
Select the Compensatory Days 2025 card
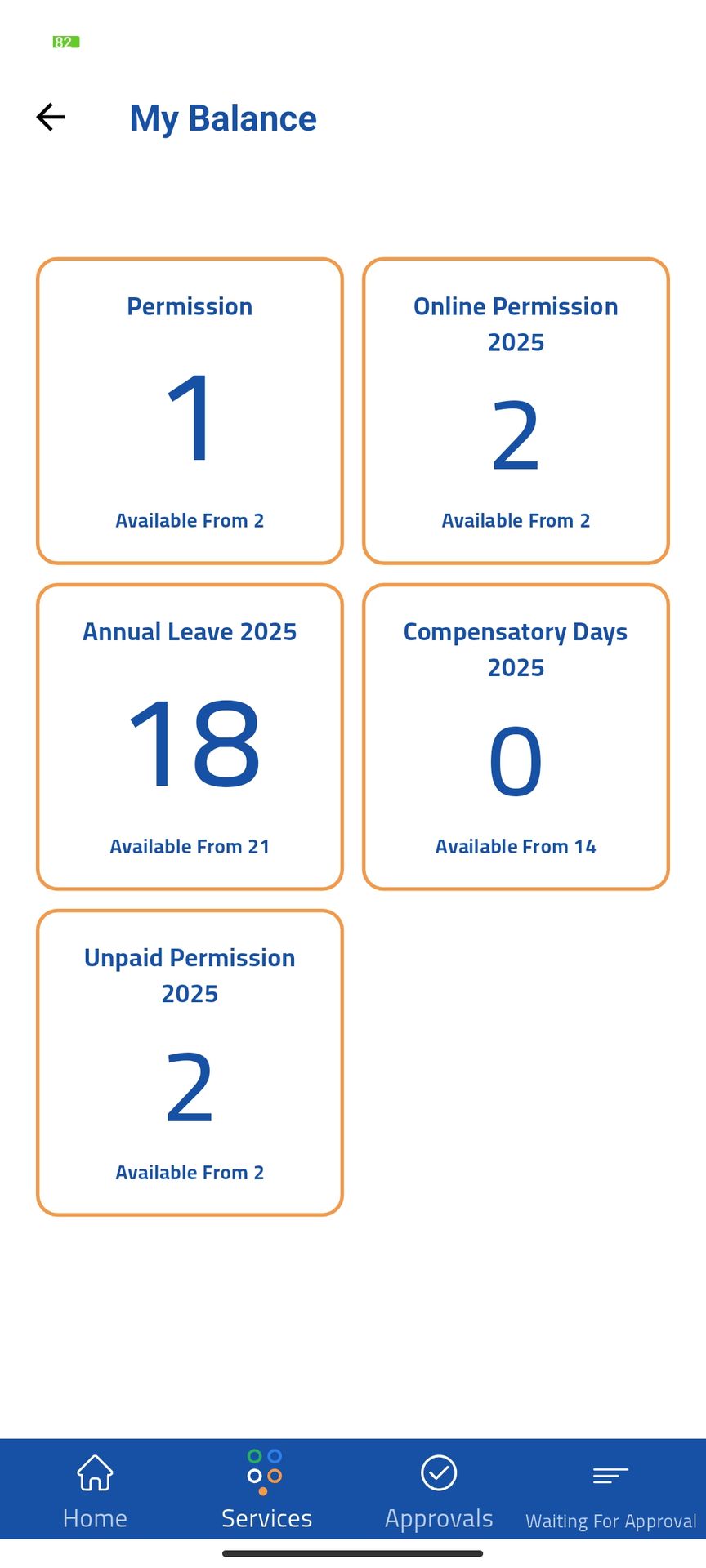point(516,737)
